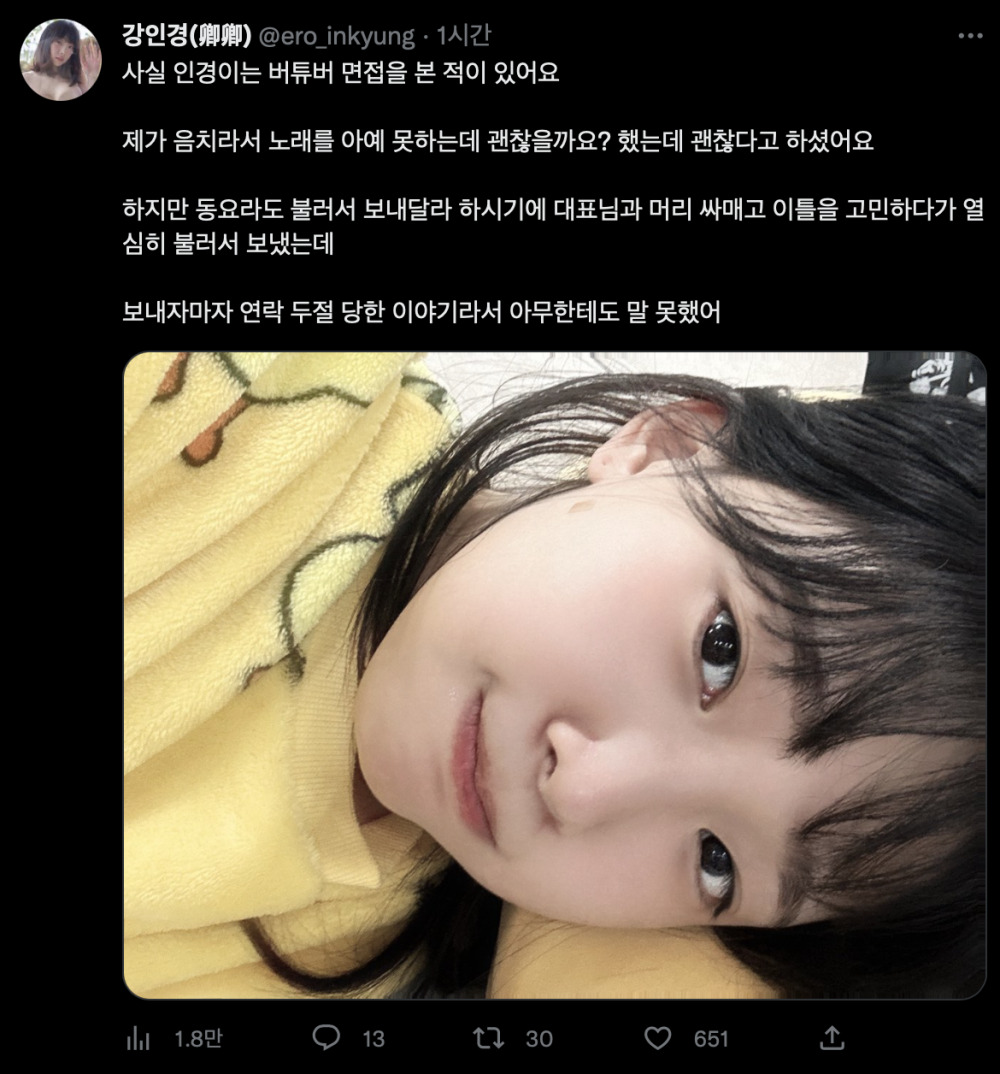View the tweet's analytics

[x=138, y=1039]
